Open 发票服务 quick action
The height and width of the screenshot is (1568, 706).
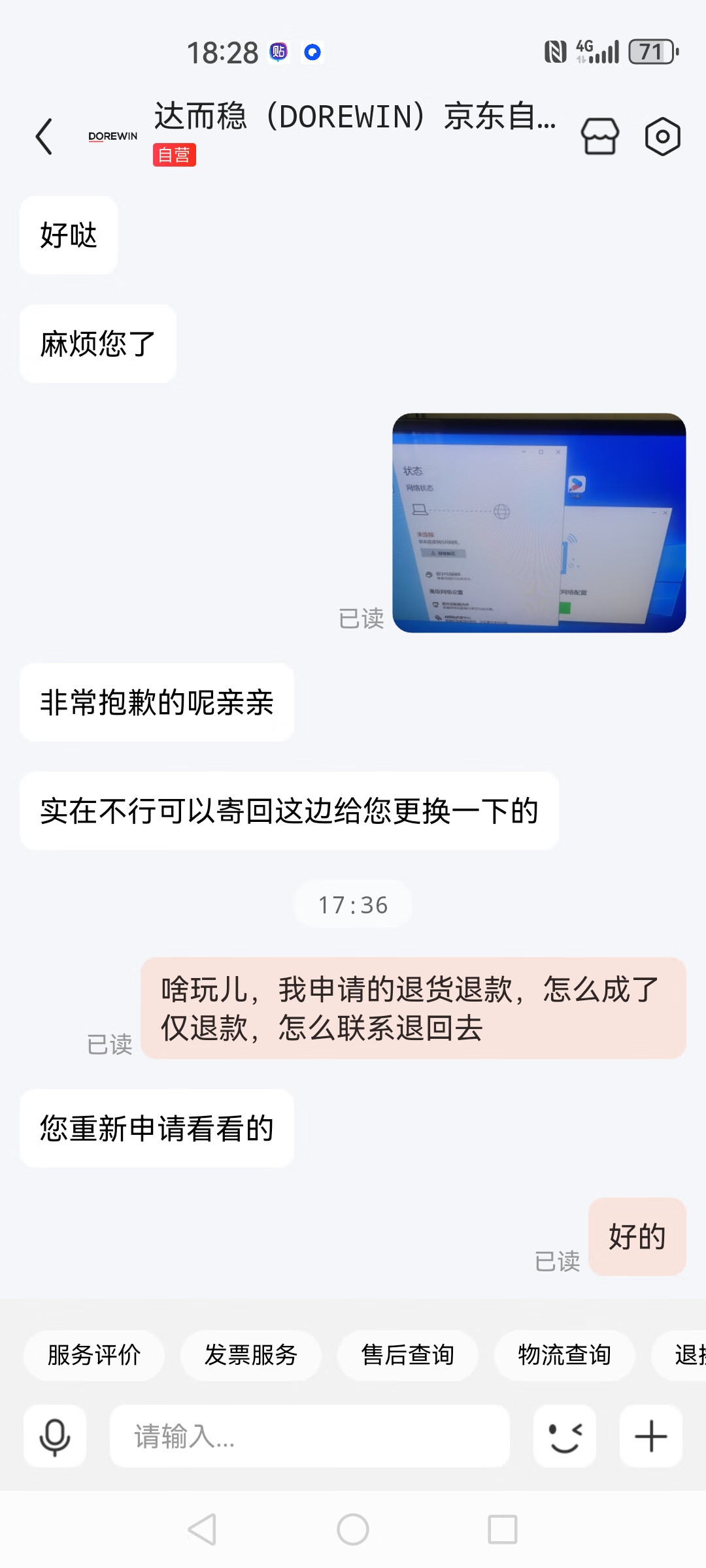(251, 1355)
